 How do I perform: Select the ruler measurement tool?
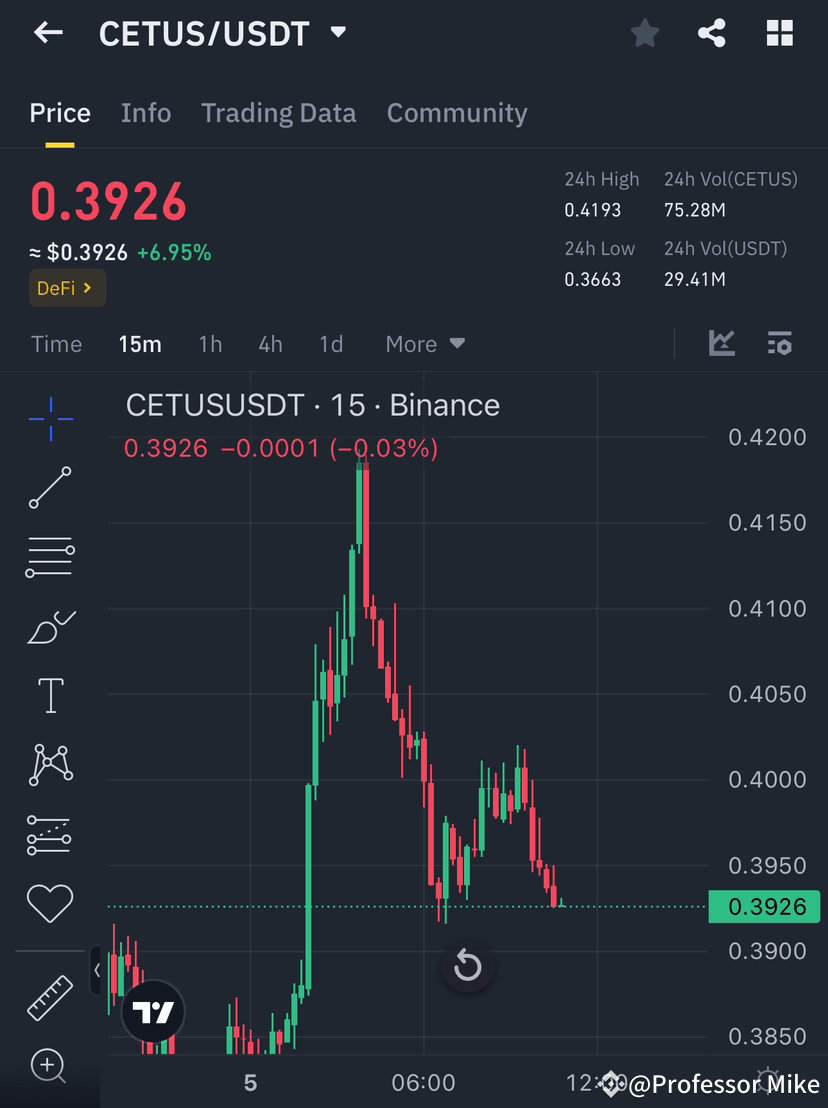coord(50,997)
